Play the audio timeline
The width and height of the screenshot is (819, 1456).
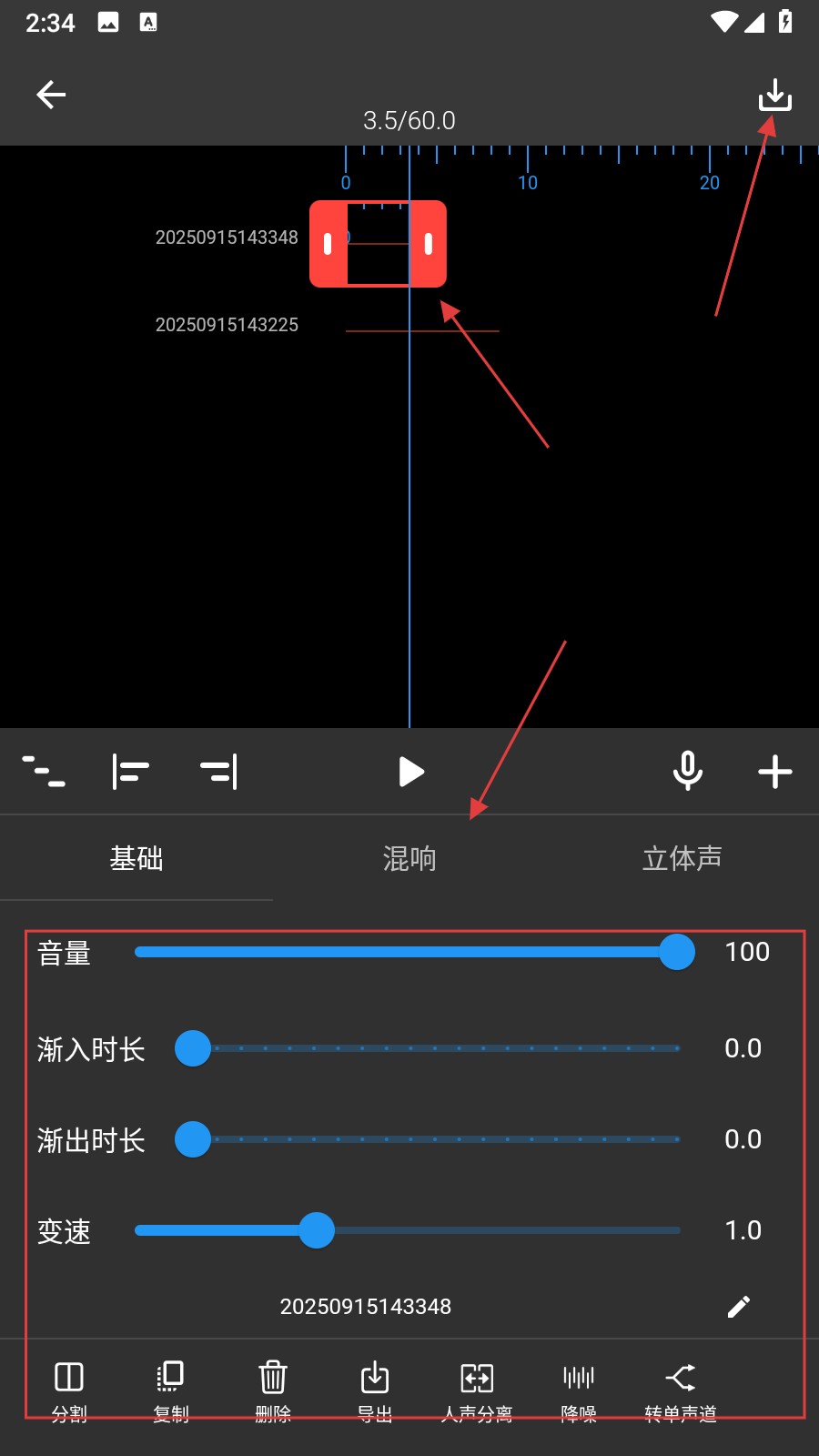click(411, 772)
